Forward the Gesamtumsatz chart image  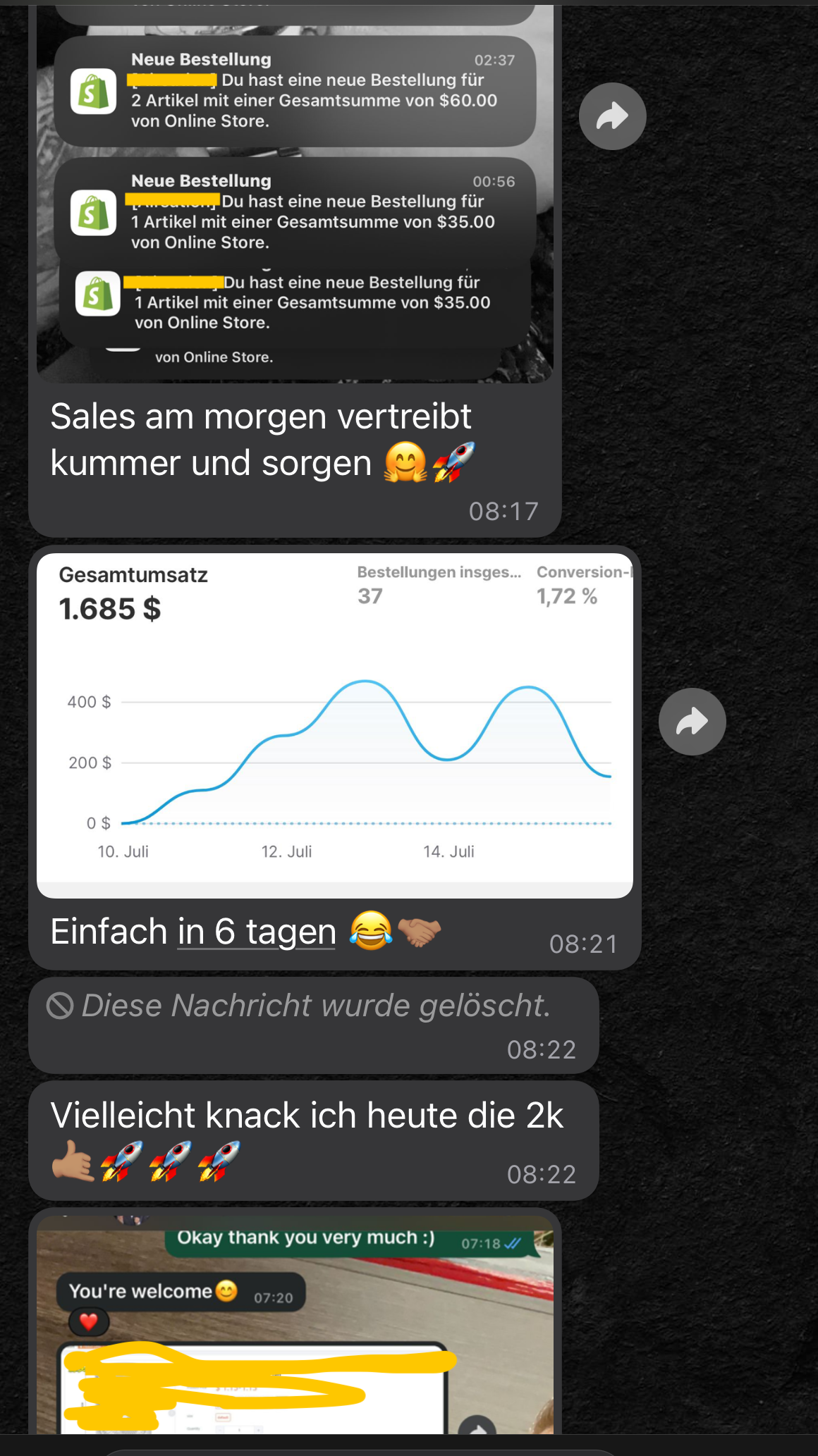pyautogui.click(x=692, y=722)
